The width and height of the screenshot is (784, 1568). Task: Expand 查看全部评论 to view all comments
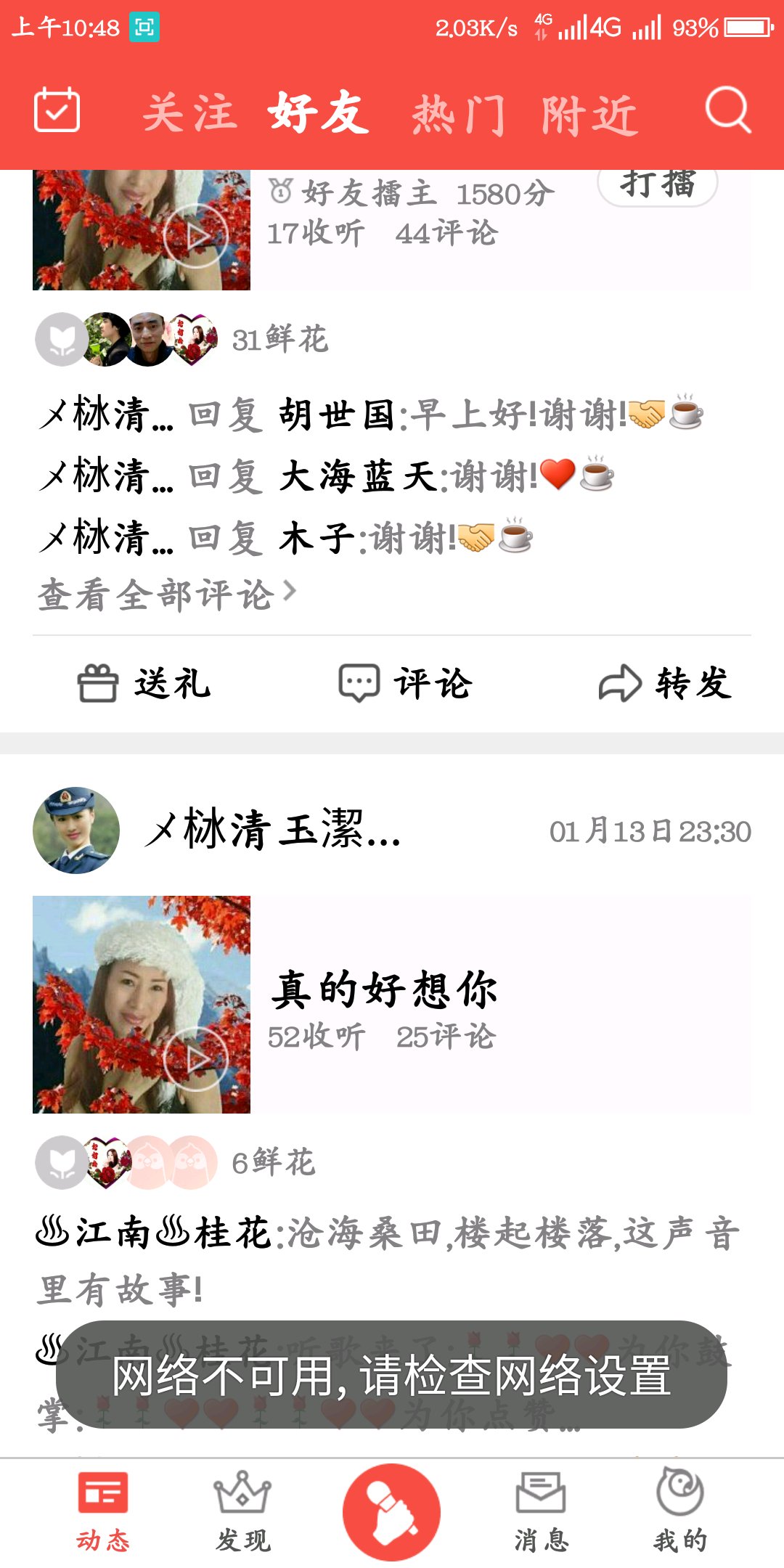coord(167,595)
